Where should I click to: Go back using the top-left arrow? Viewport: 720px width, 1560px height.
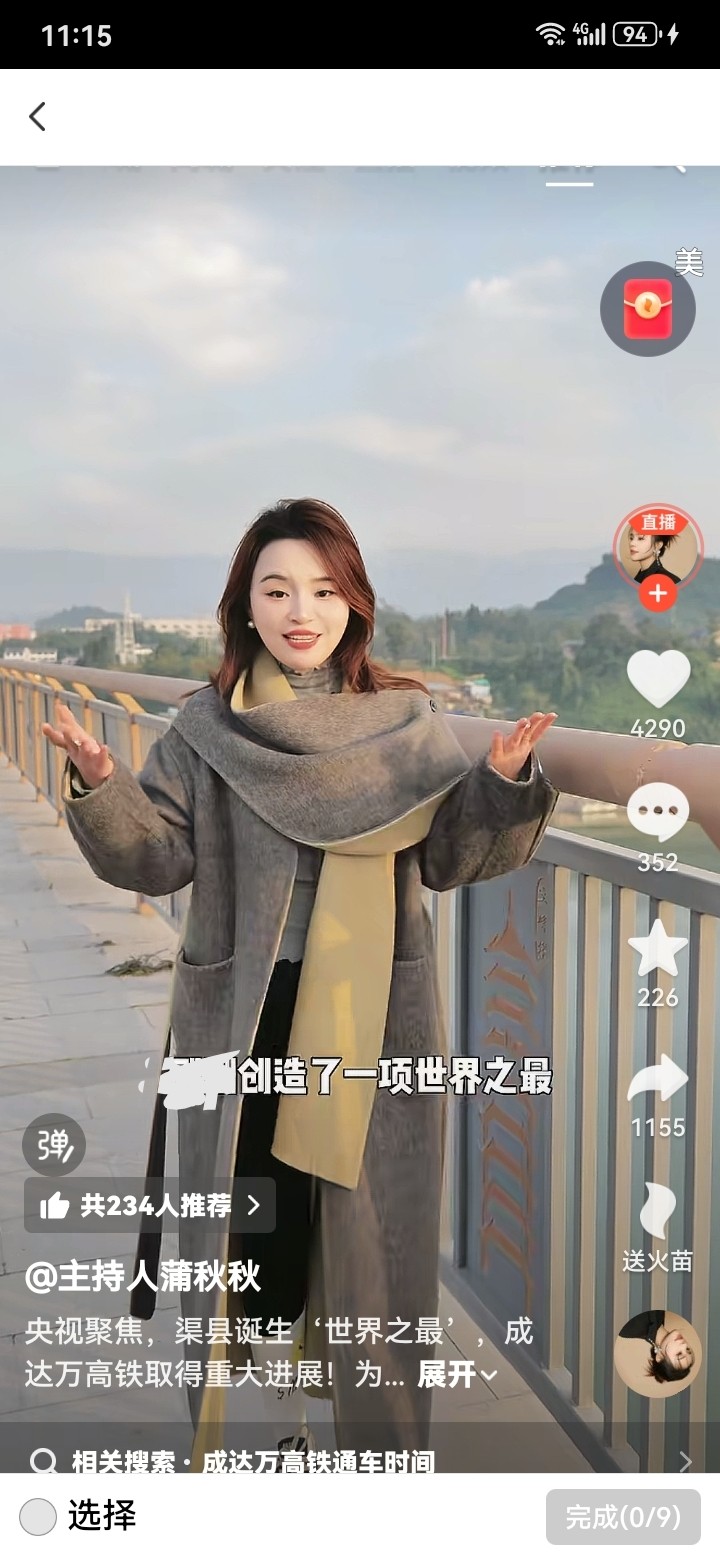37,117
